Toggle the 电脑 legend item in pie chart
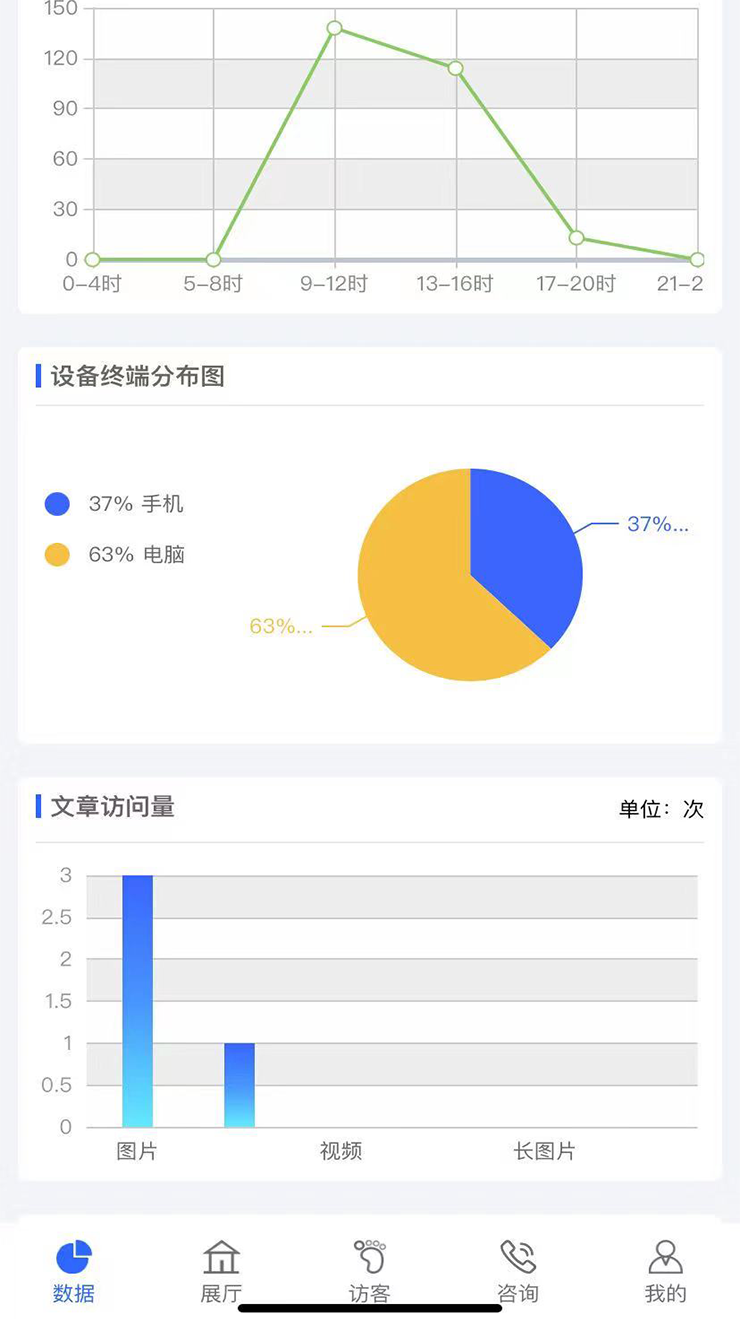The height and width of the screenshot is (1319, 740). click(114, 554)
